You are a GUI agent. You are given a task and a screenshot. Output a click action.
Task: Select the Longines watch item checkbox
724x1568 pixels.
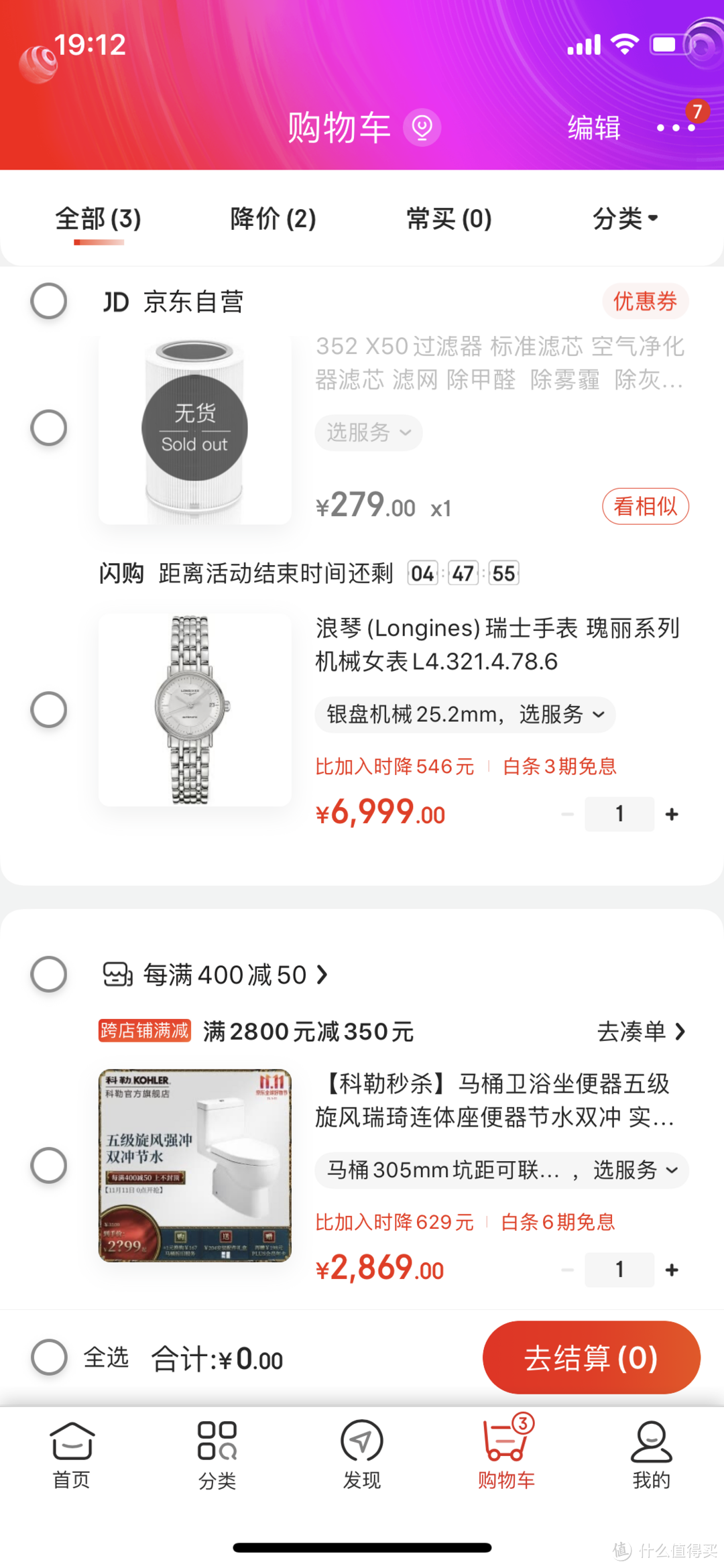pyautogui.click(x=48, y=709)
